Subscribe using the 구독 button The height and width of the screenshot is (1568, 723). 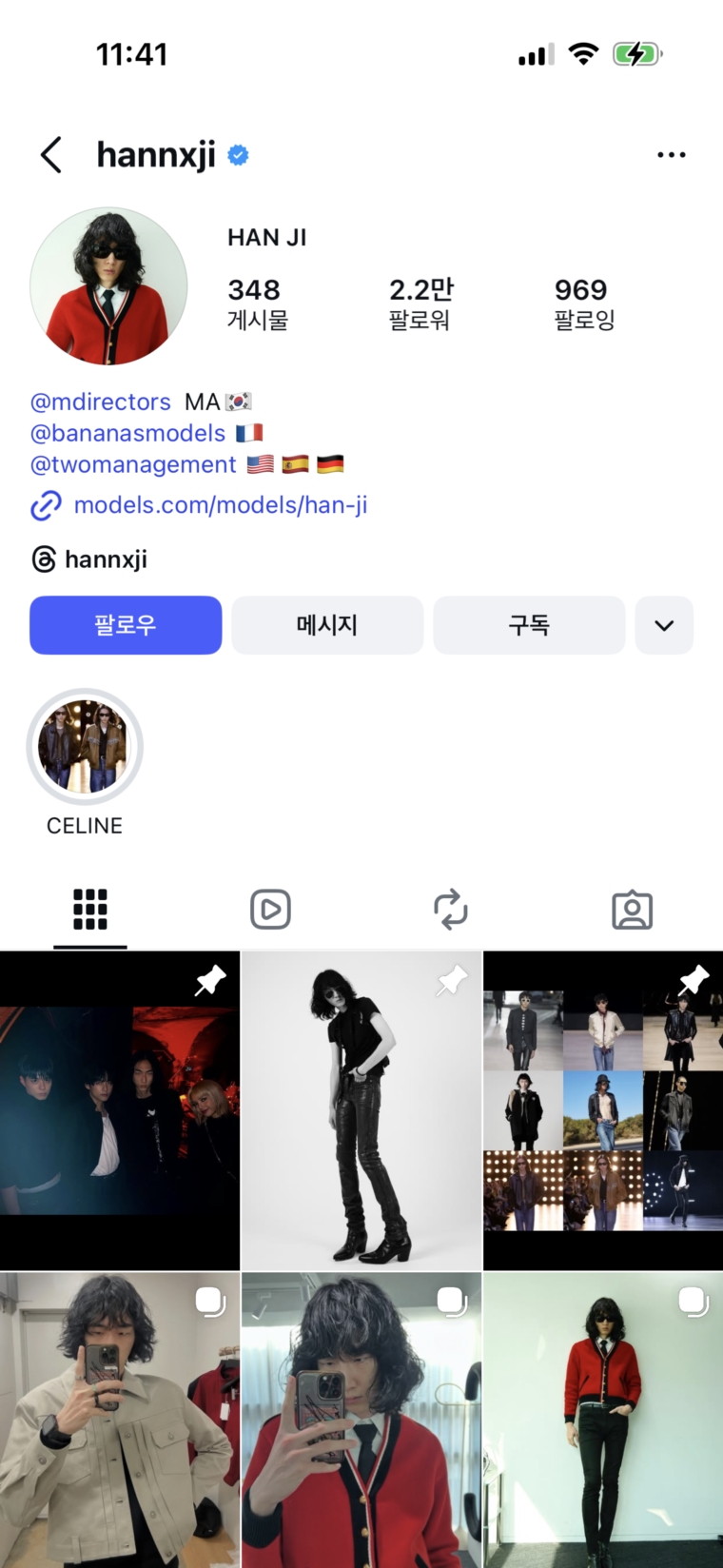(529, 625)
